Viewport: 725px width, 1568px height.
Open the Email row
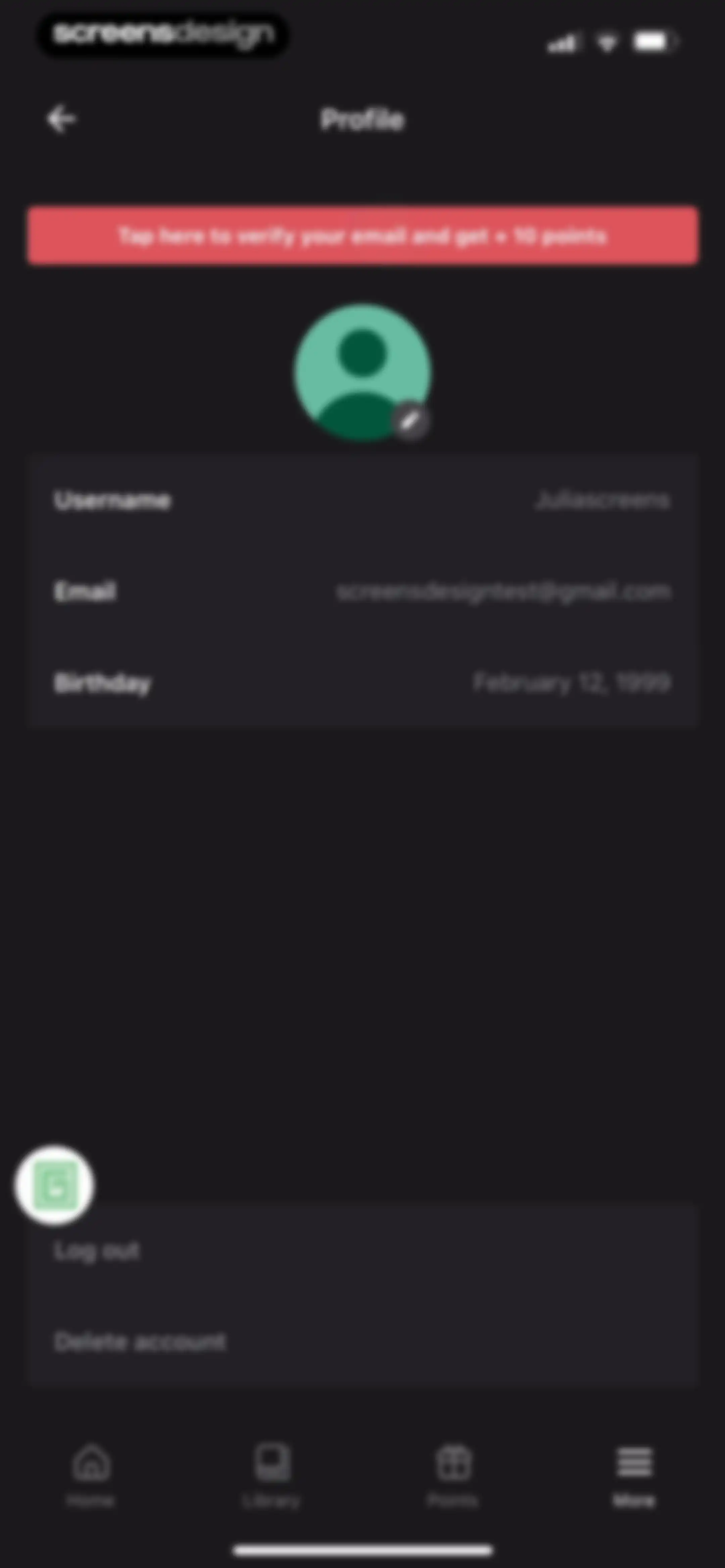(363, 592)
